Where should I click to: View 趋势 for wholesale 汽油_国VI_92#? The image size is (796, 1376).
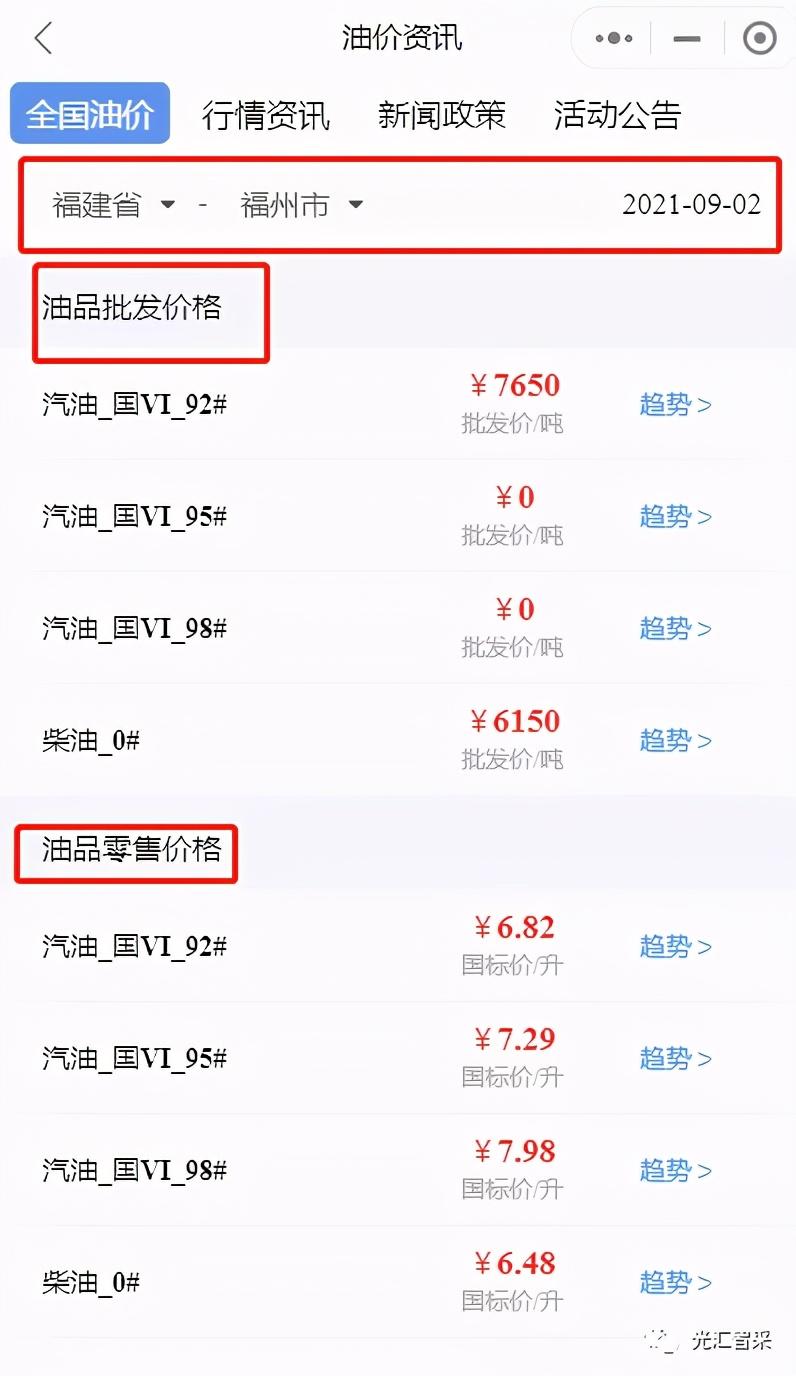point(675,405)
